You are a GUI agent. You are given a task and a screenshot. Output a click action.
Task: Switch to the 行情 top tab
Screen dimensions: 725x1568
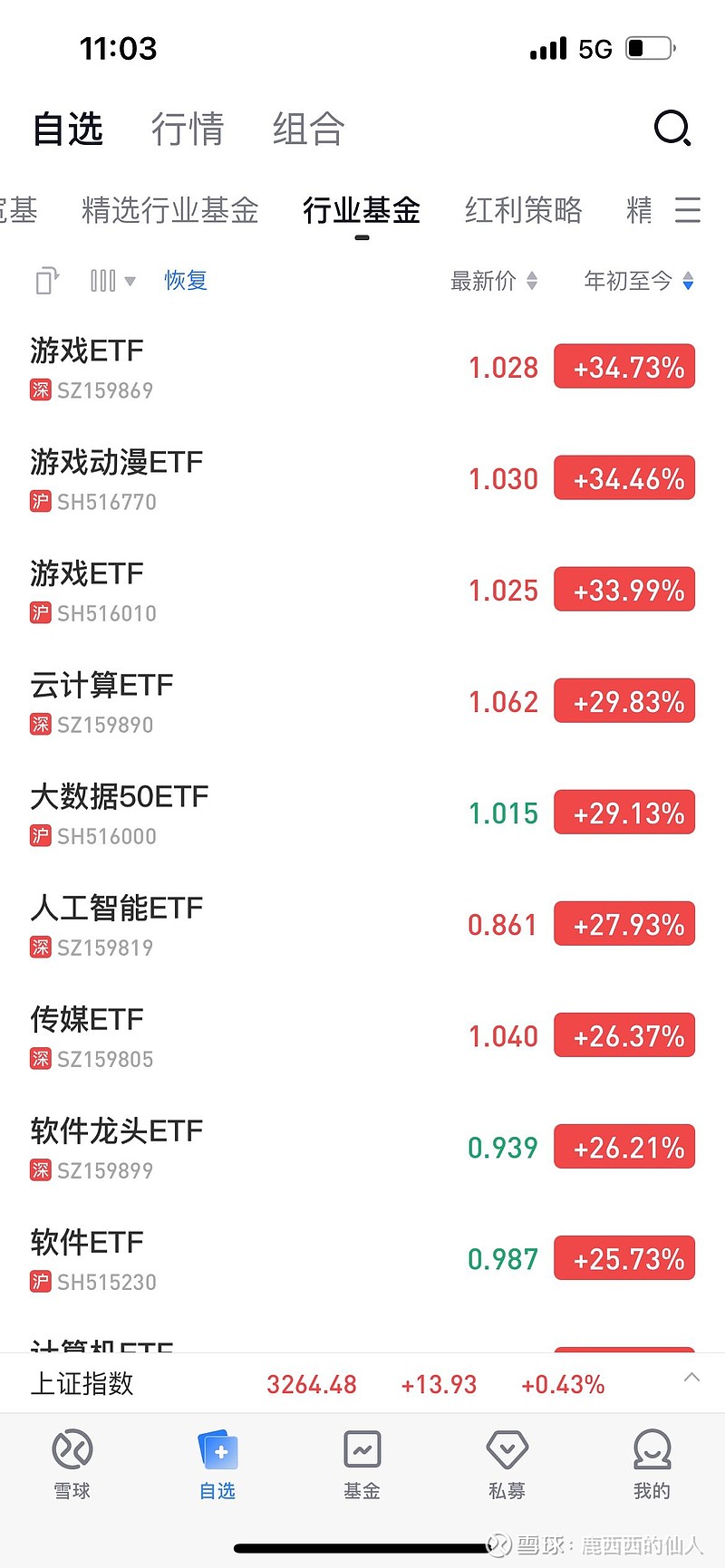188,129
